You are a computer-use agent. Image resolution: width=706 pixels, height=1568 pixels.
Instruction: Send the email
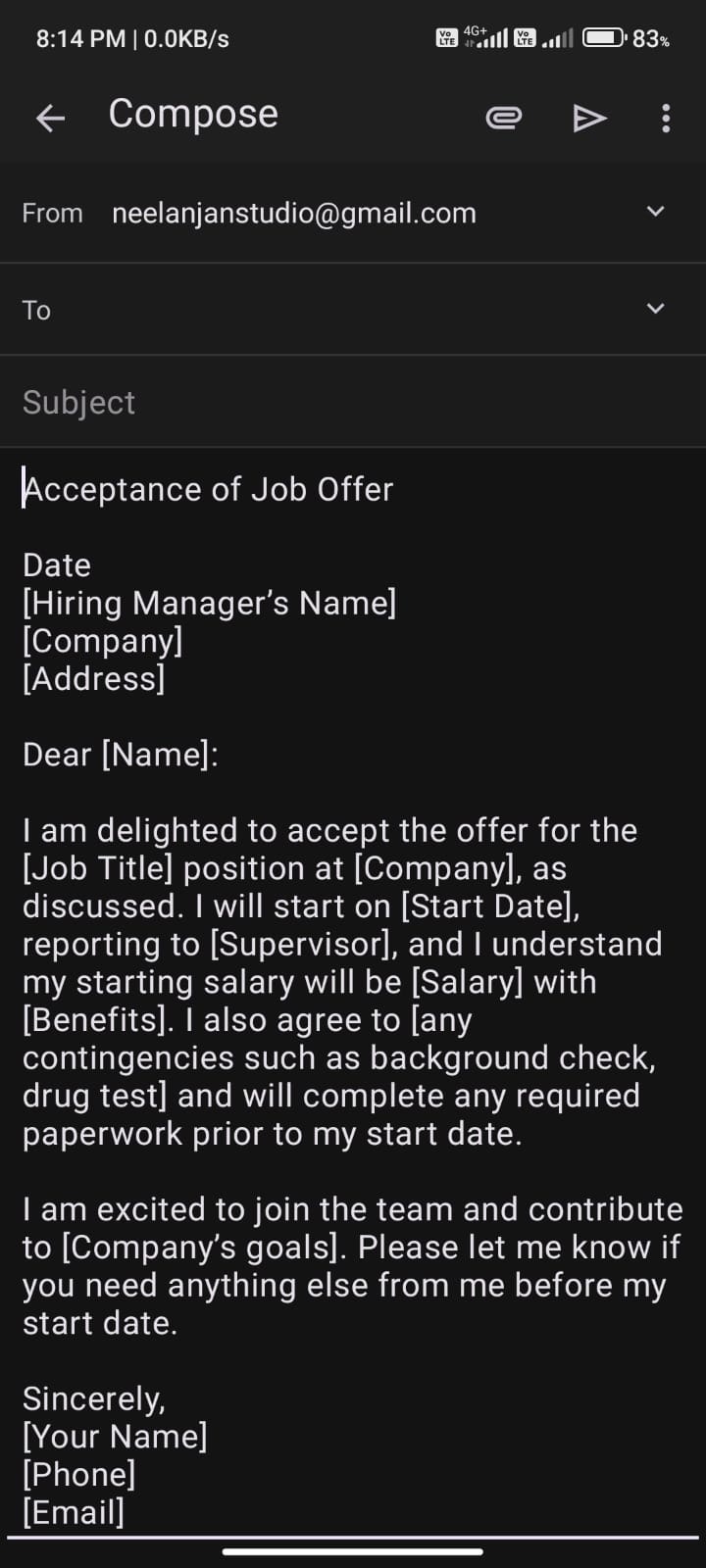pyautogui.click(x=588, y=118)
